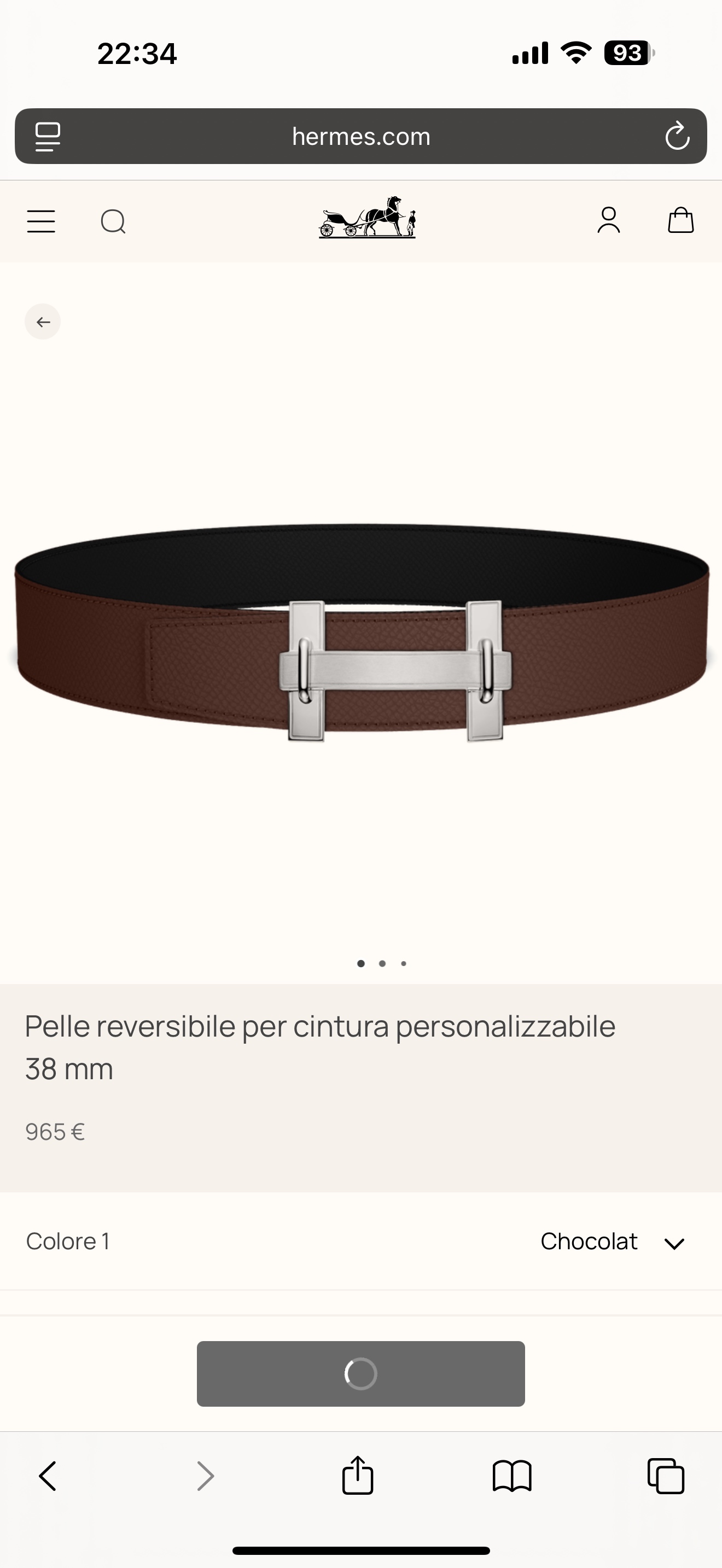Screen dimensions: 722x1568
Task: Reload the page from the address bar
Action: coord(677,136)
